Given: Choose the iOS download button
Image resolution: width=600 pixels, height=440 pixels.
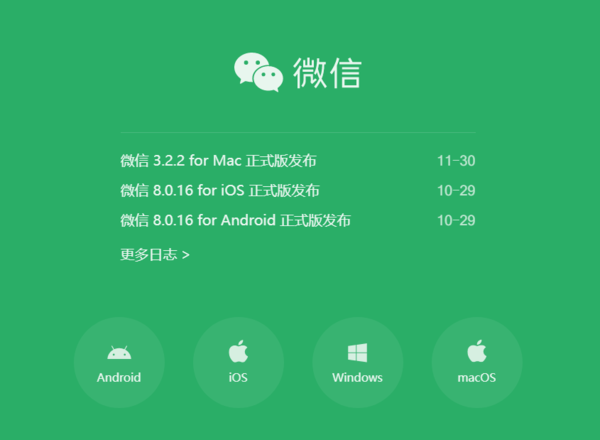Looking at the screenshot, I should point(238,362).
